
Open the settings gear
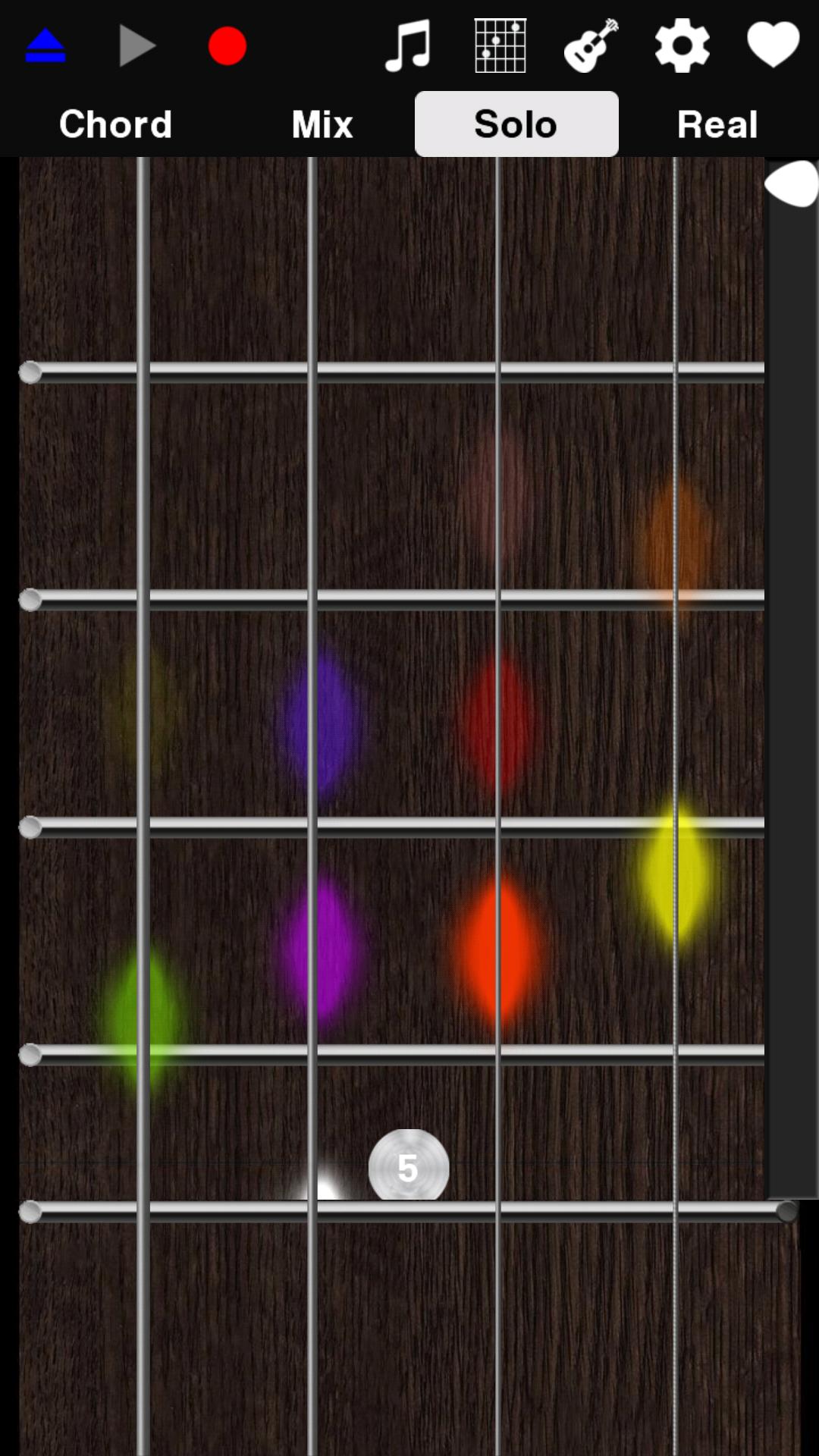pyautogui.click(x=681, y=45)
